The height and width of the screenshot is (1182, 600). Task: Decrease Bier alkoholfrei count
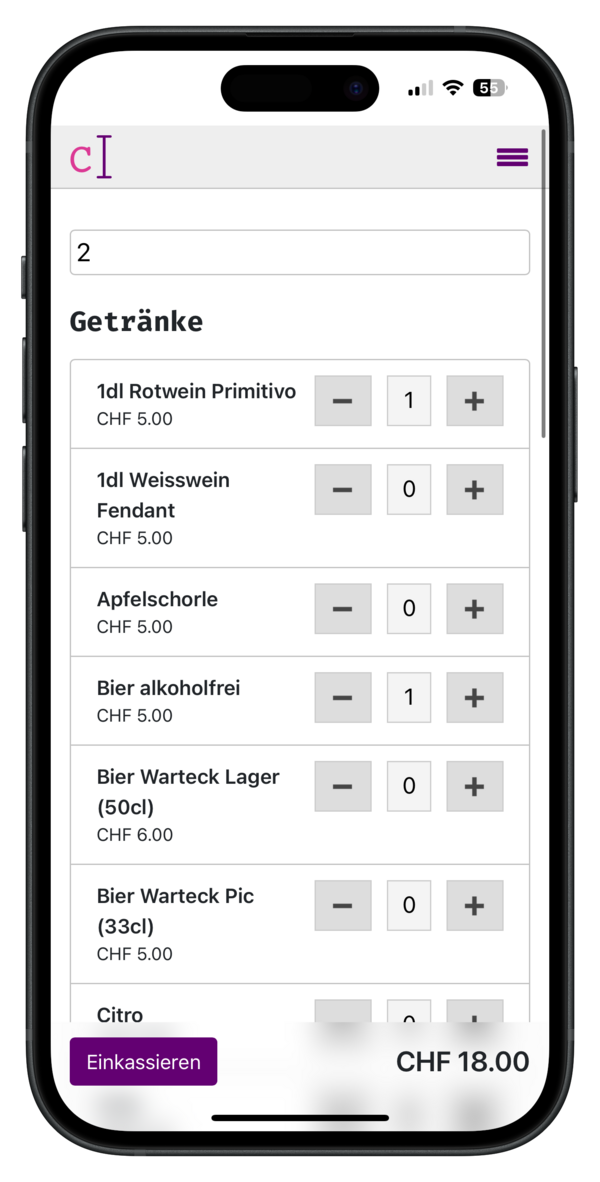tap(343, 698)
